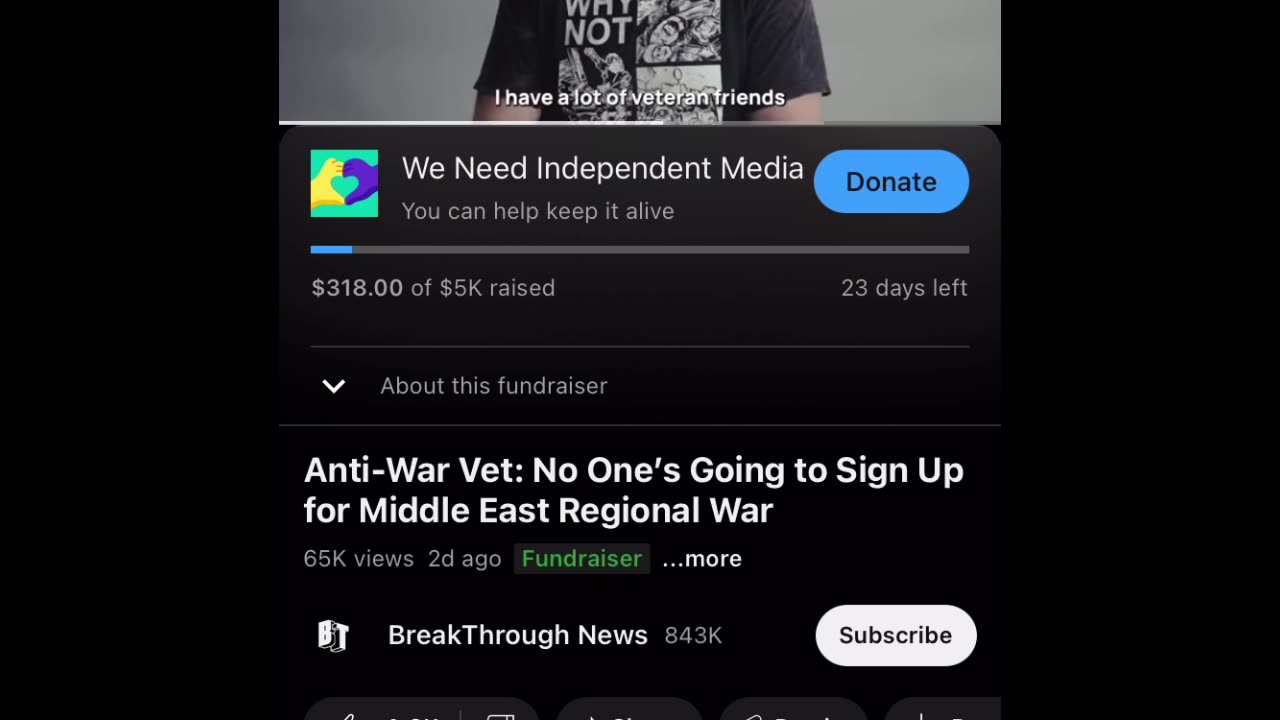The width and height of the screenshot is (1280, 720).
Task: Show more of the video description
Action: [x=702, y=559]
